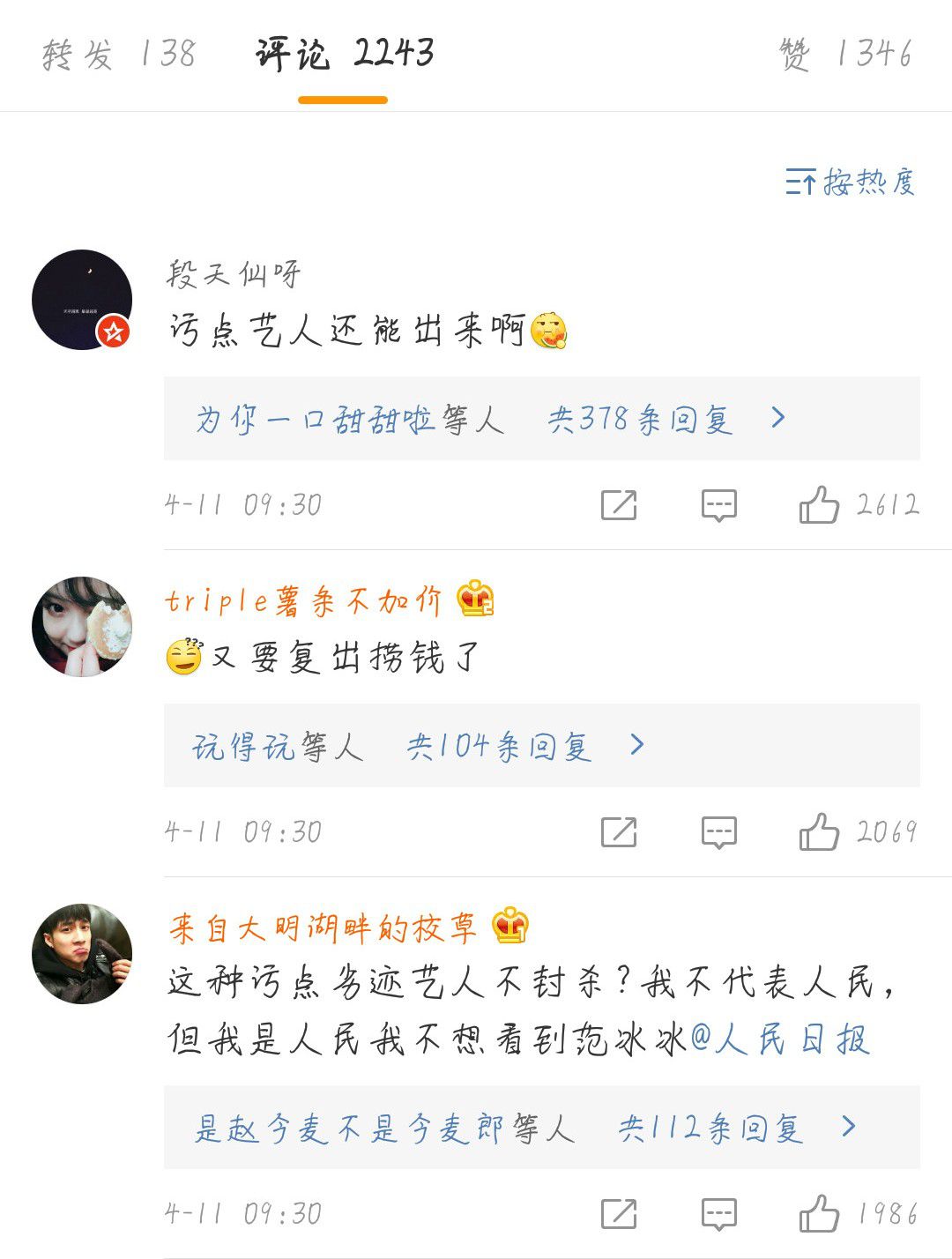Switch to the 赞 1346 tab

845,55
